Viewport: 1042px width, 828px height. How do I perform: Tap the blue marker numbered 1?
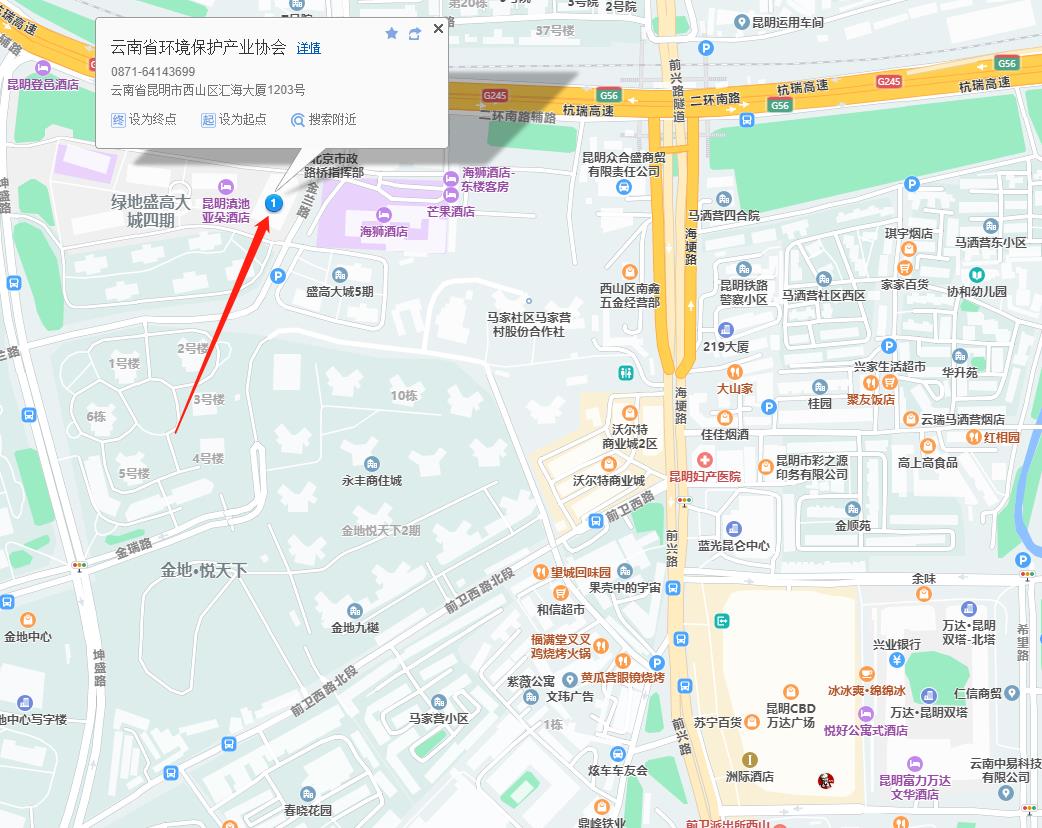tap(274, 204)
